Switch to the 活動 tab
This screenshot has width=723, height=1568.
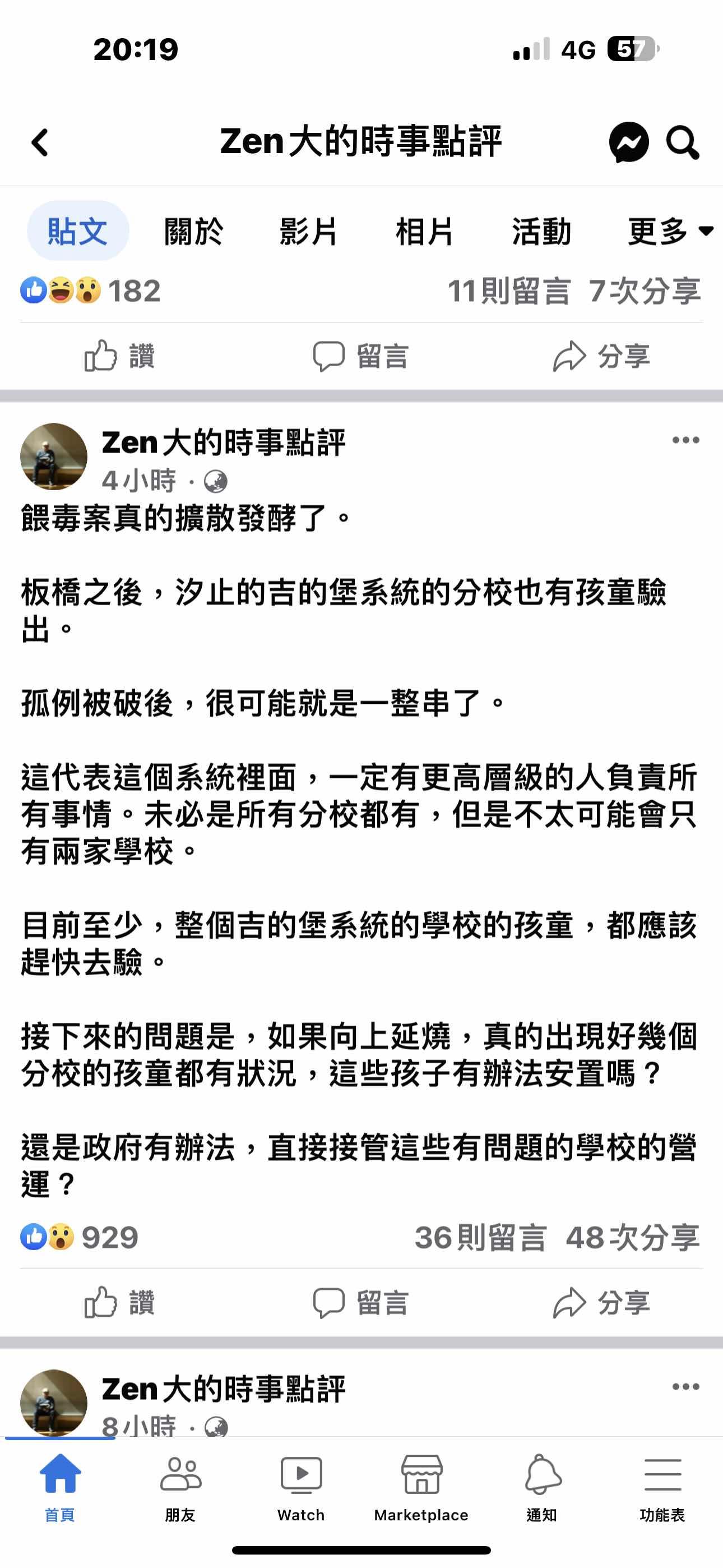[x=541, y=231]
